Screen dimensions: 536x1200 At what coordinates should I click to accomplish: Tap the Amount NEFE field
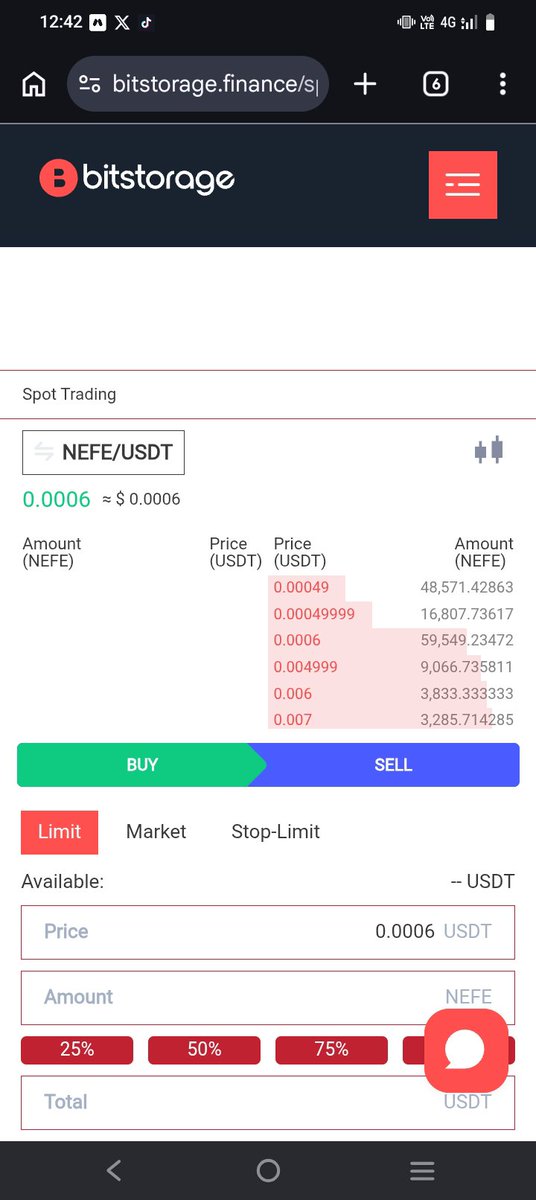click(268, 997)
